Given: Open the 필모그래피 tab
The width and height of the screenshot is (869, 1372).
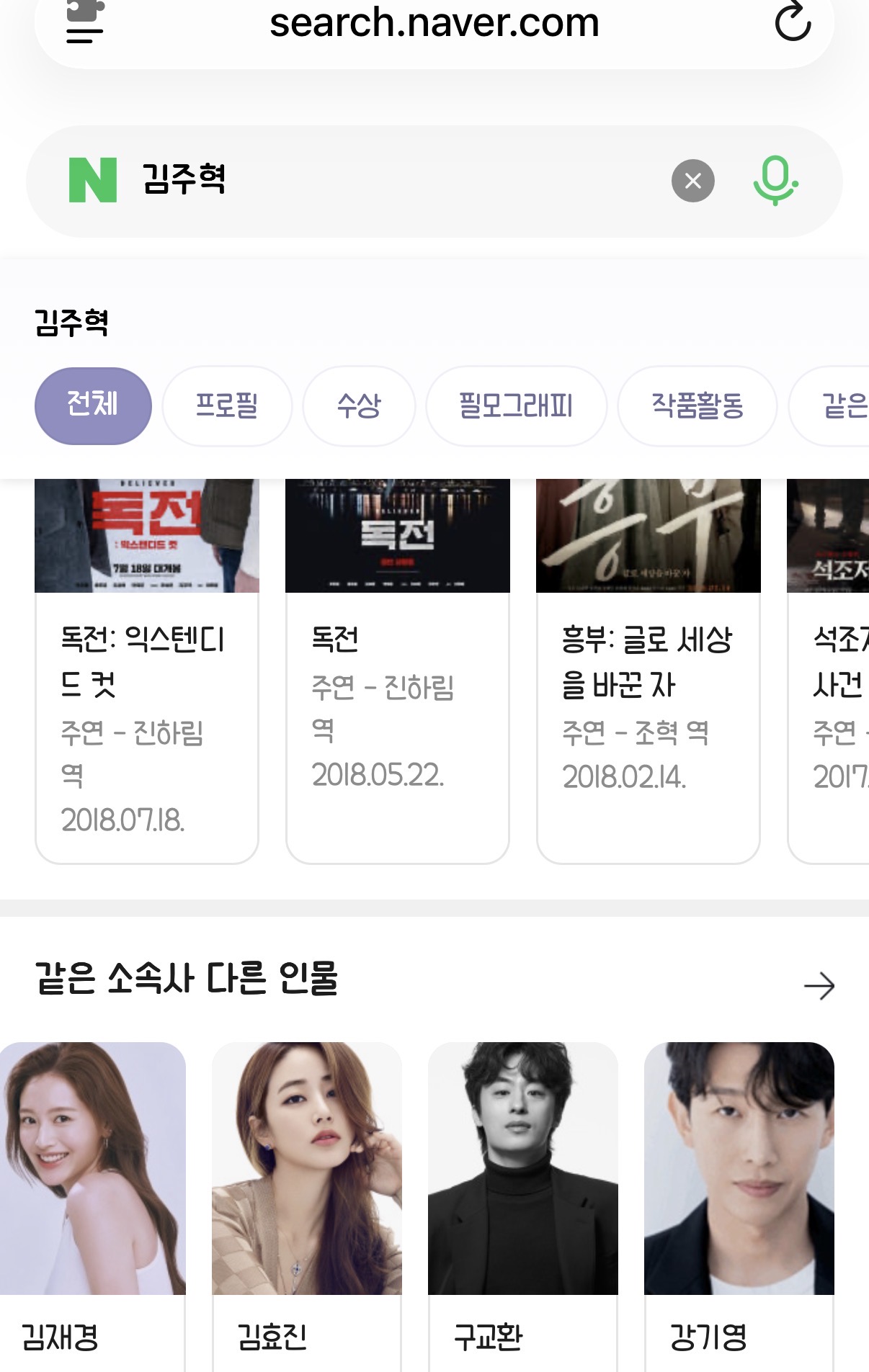Looking at the screenshot, I should click(516, 405).
